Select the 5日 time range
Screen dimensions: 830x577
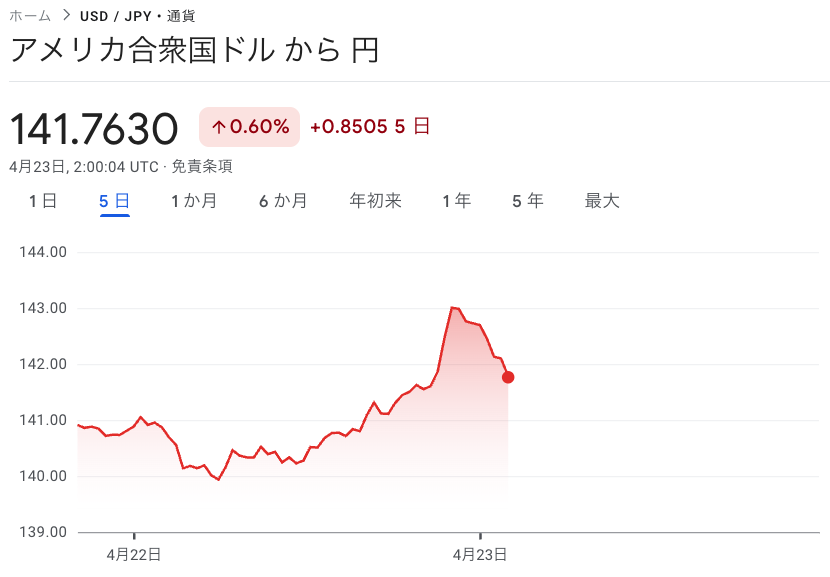[114, 201]
